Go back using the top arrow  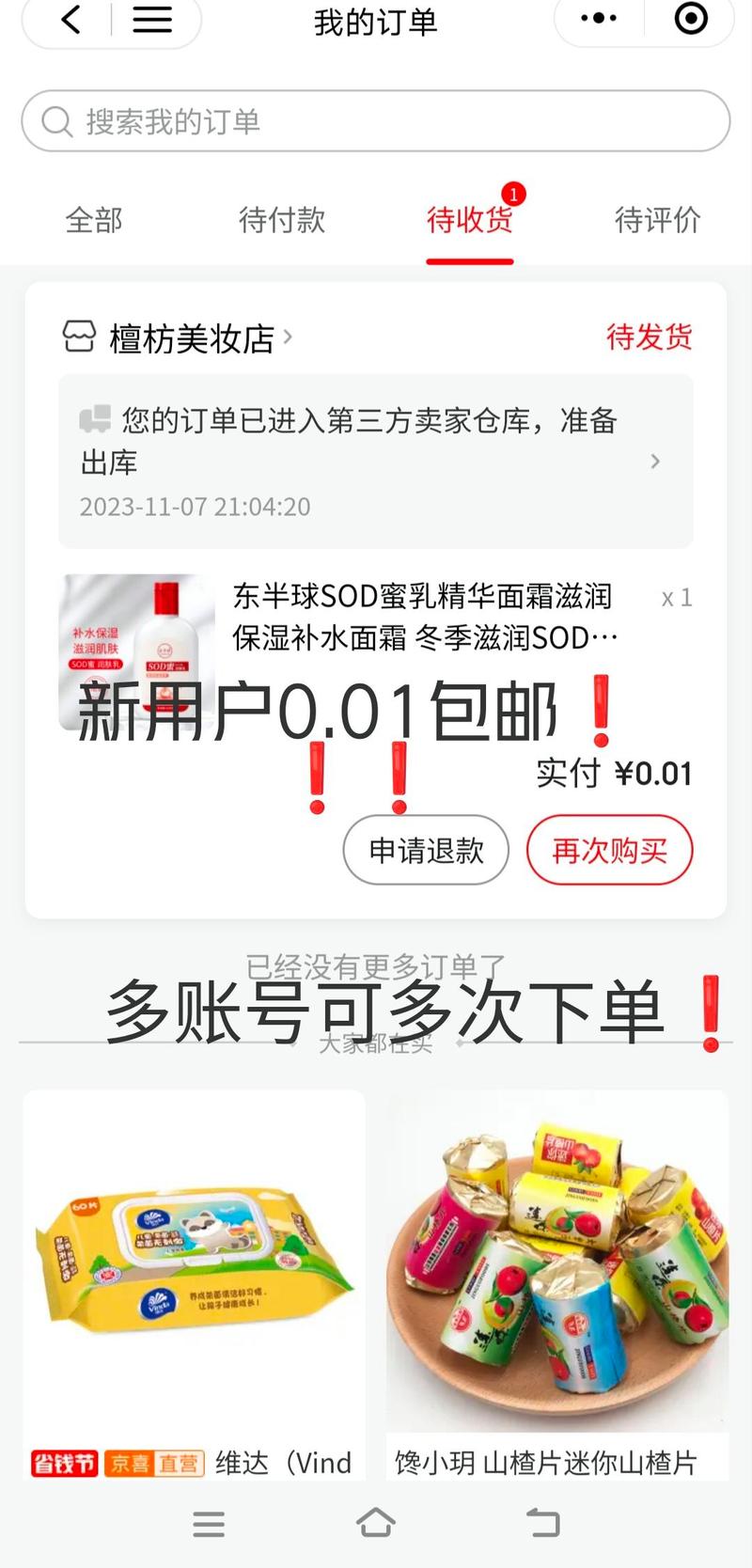[x=70, y=19]
